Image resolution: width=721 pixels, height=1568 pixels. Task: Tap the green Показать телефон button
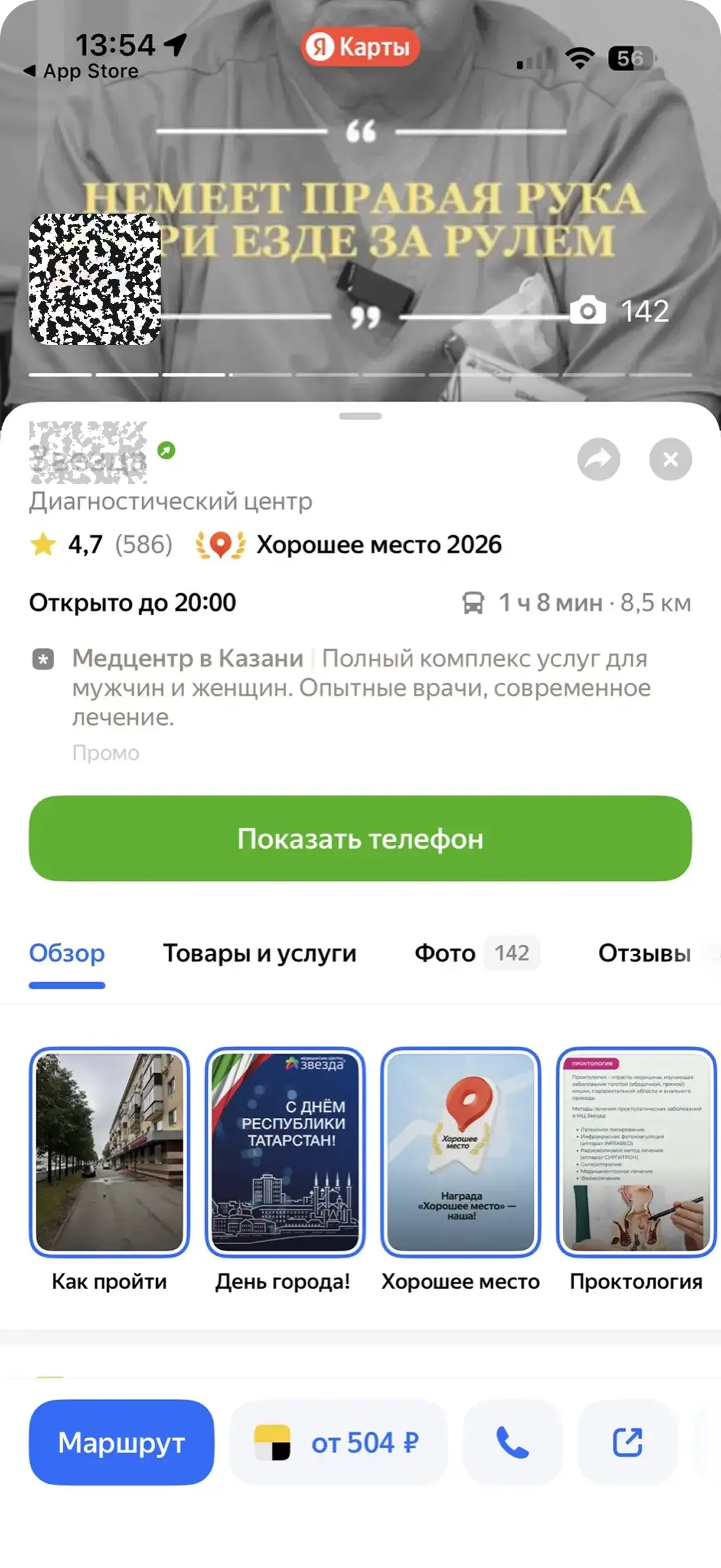click(360, 838)
